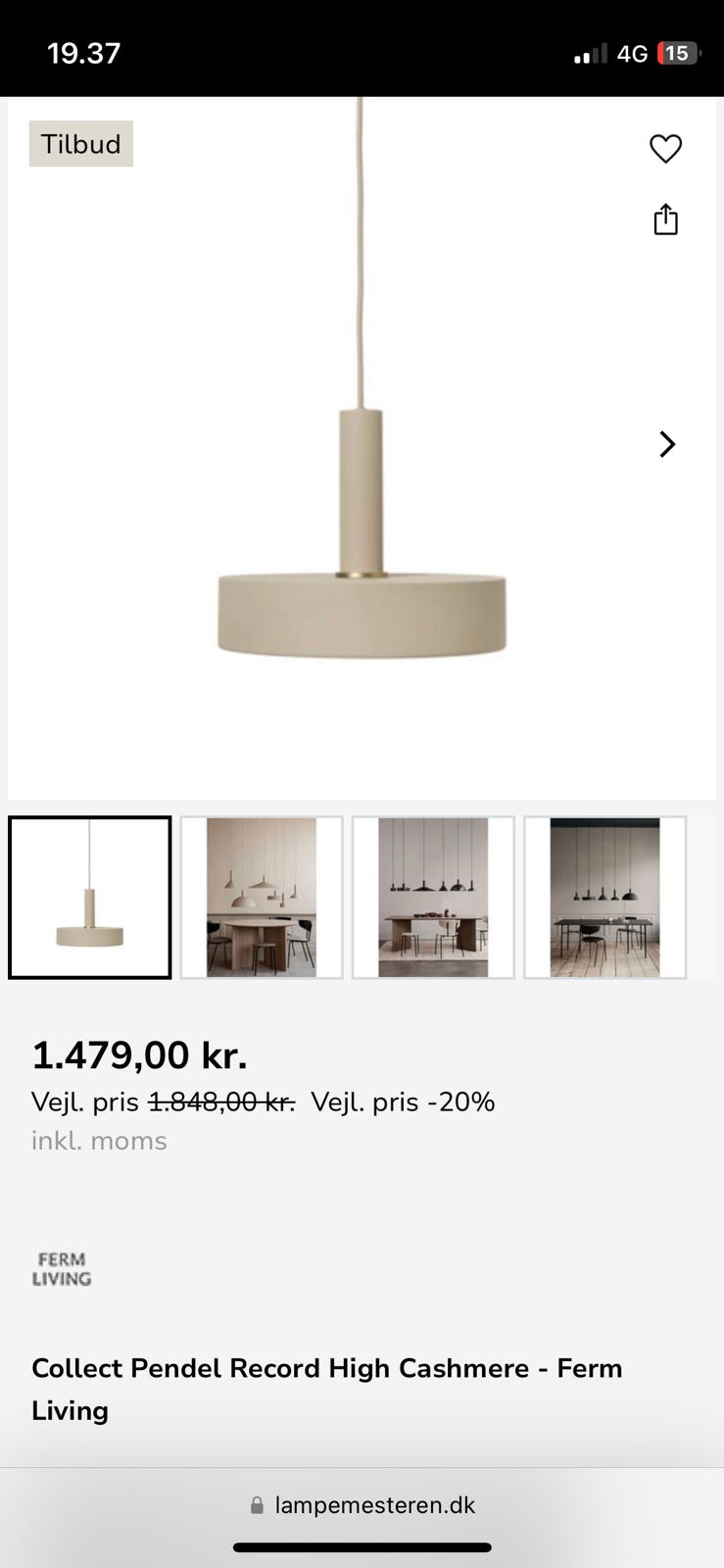
Task: Select the third dining room thumbnail
Action: 432,897
